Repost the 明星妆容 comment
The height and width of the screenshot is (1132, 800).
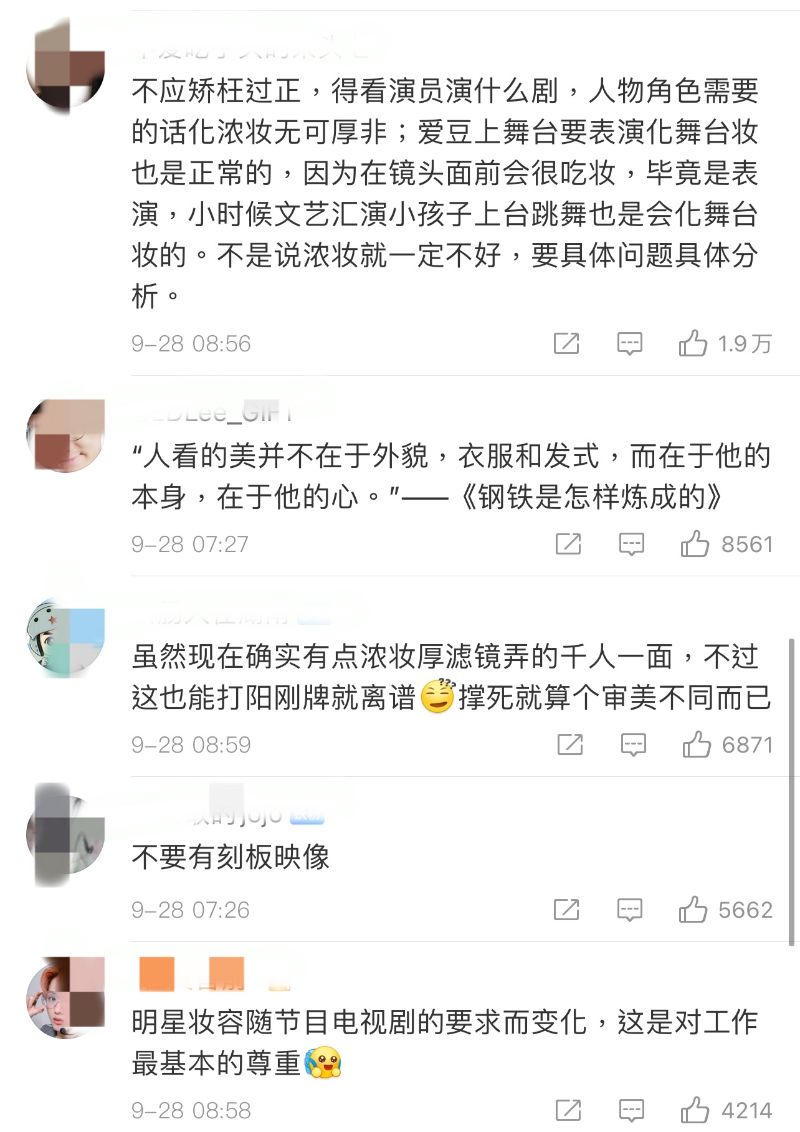pyautogui.click(x=567, y=1110)
